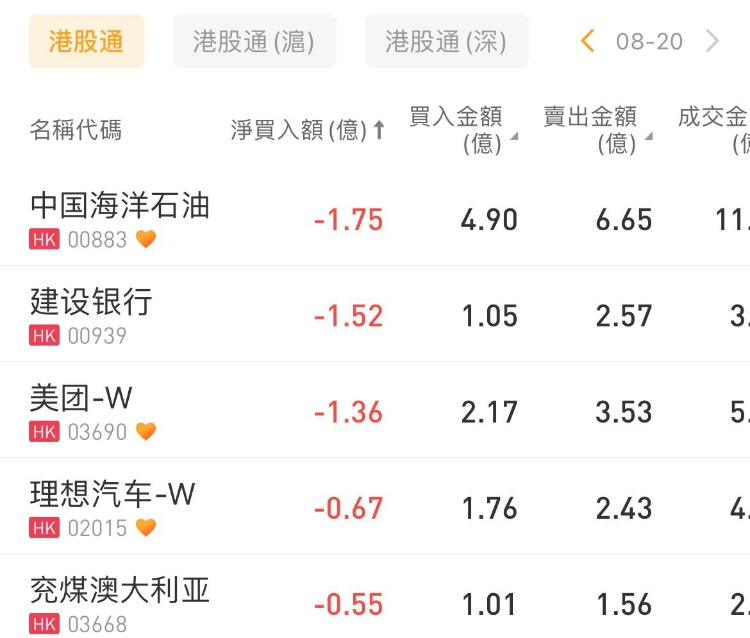750x638 pixels.
Task: Sort by 賣出金額 column
Action: (x=596, y=130)
